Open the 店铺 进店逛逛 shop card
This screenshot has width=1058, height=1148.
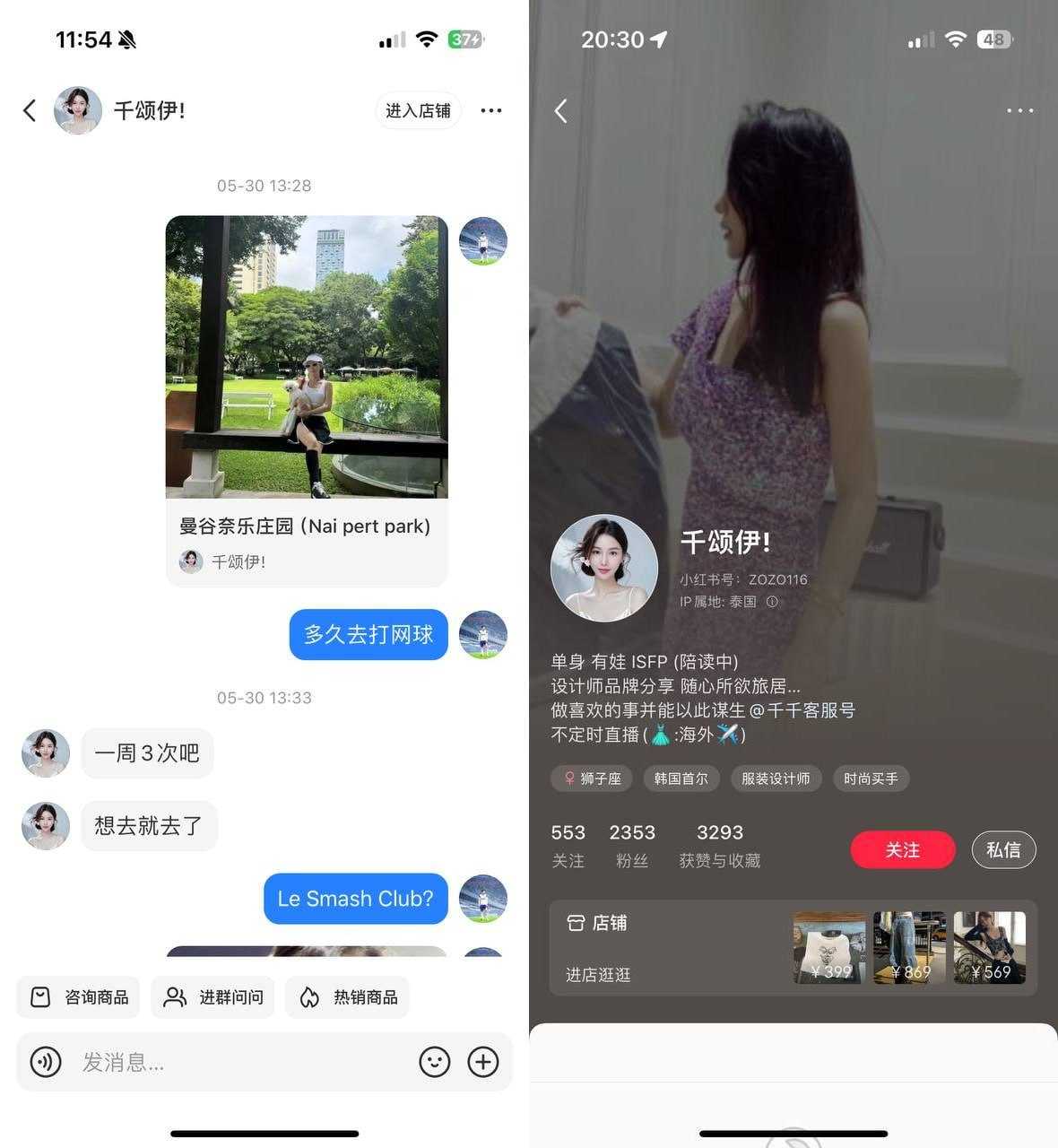coord(663,948)
